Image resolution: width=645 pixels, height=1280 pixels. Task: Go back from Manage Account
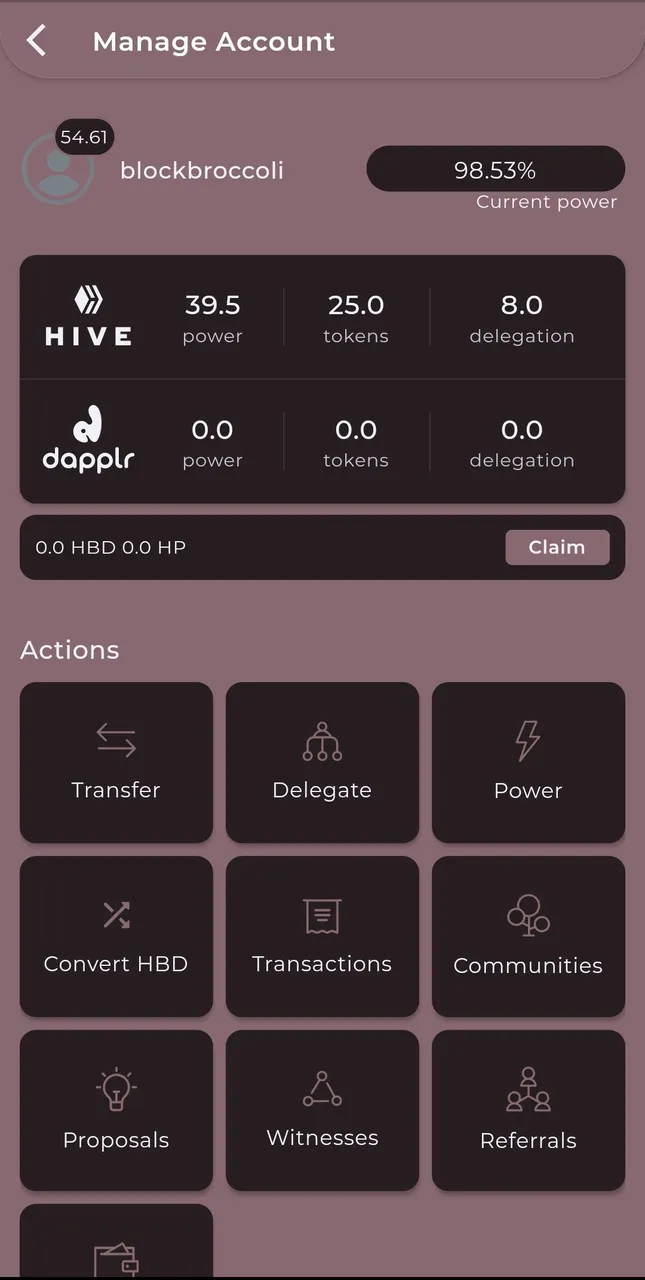[x=37, y=41]
